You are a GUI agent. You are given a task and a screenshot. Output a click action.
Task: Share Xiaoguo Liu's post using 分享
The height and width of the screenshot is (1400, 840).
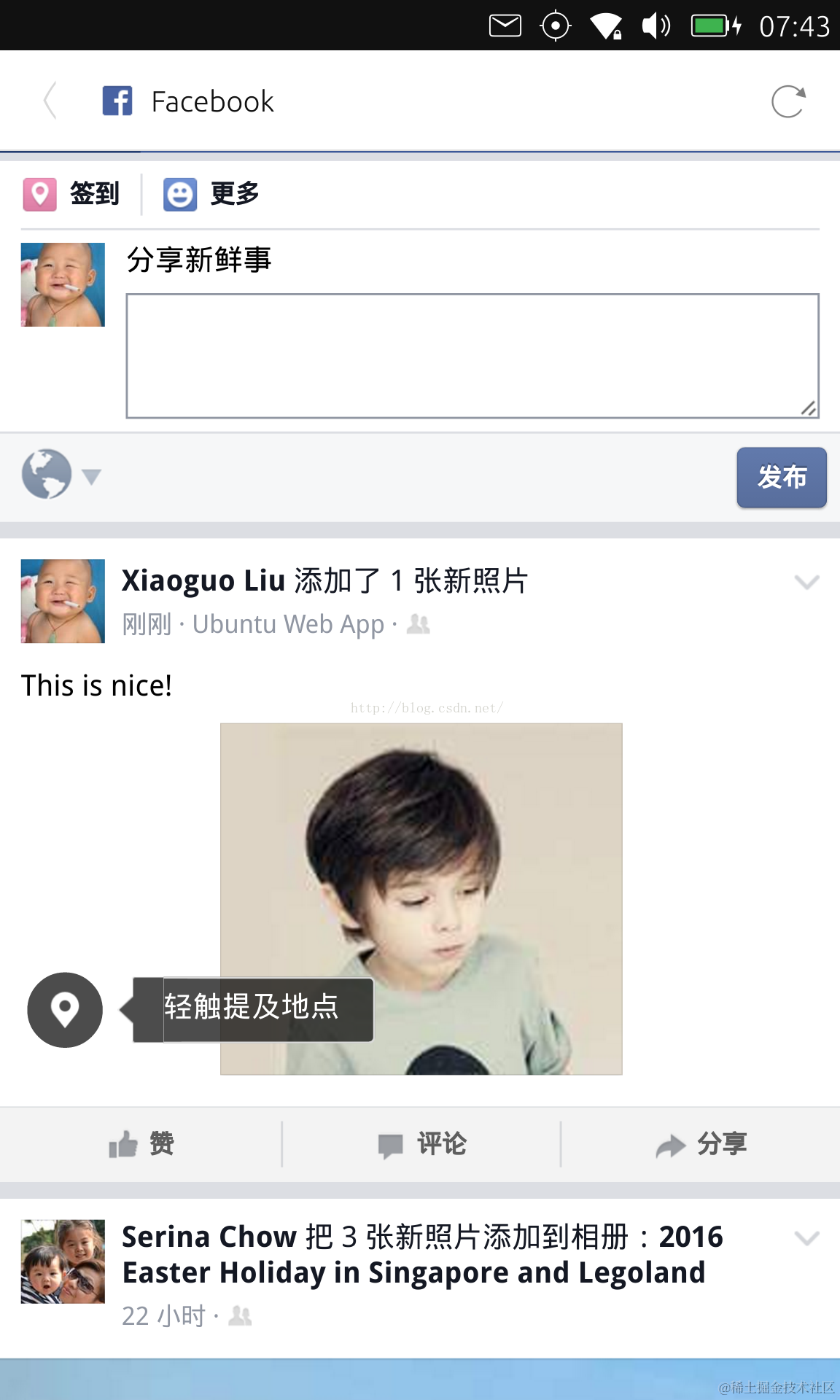(x=701, y=1144)
